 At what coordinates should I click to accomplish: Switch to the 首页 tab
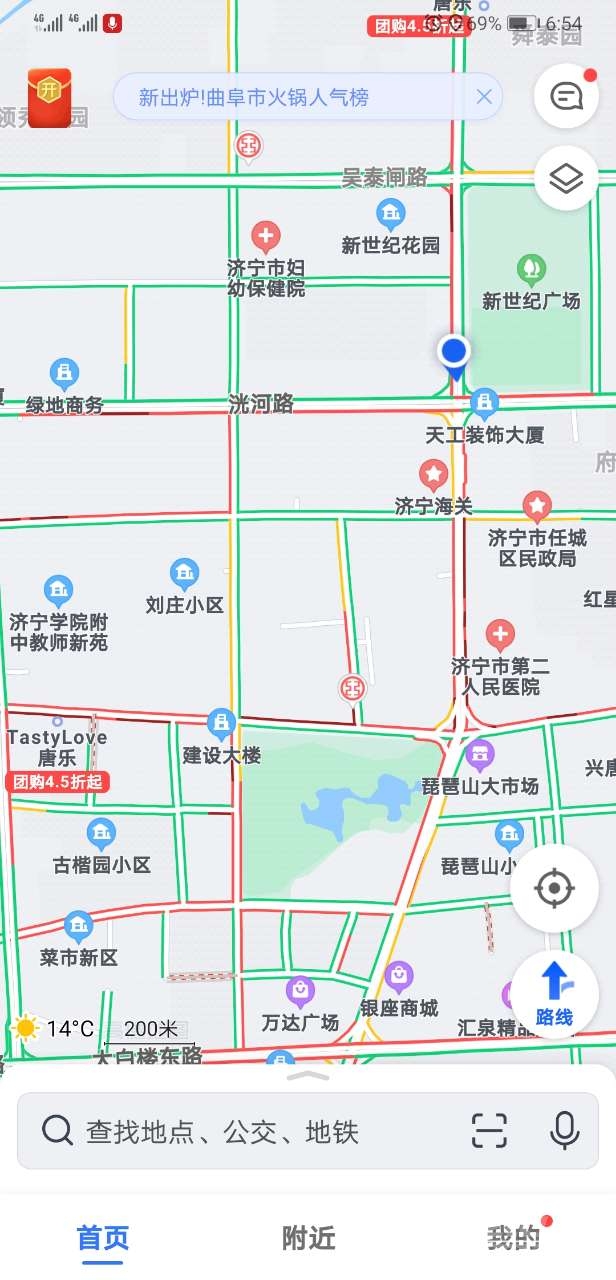pyautogui.click(x=103, y=1238)
